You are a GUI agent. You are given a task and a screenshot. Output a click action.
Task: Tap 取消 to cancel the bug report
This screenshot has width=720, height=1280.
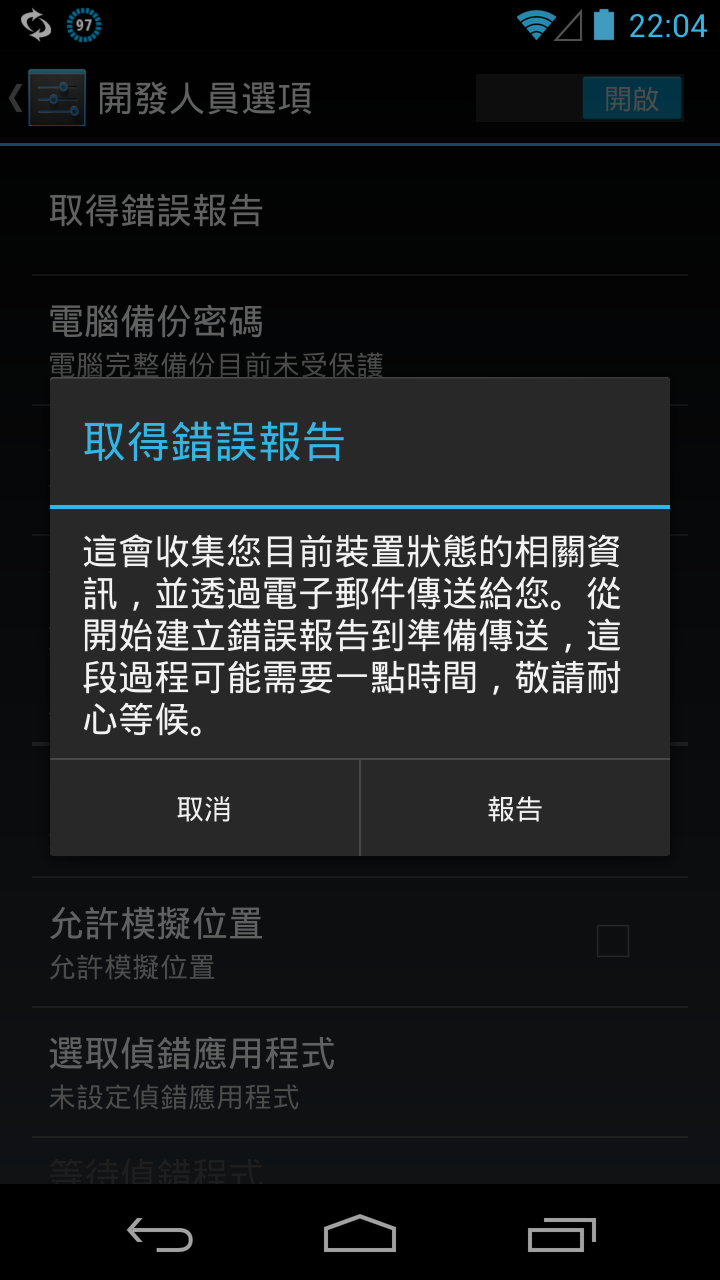204,808
